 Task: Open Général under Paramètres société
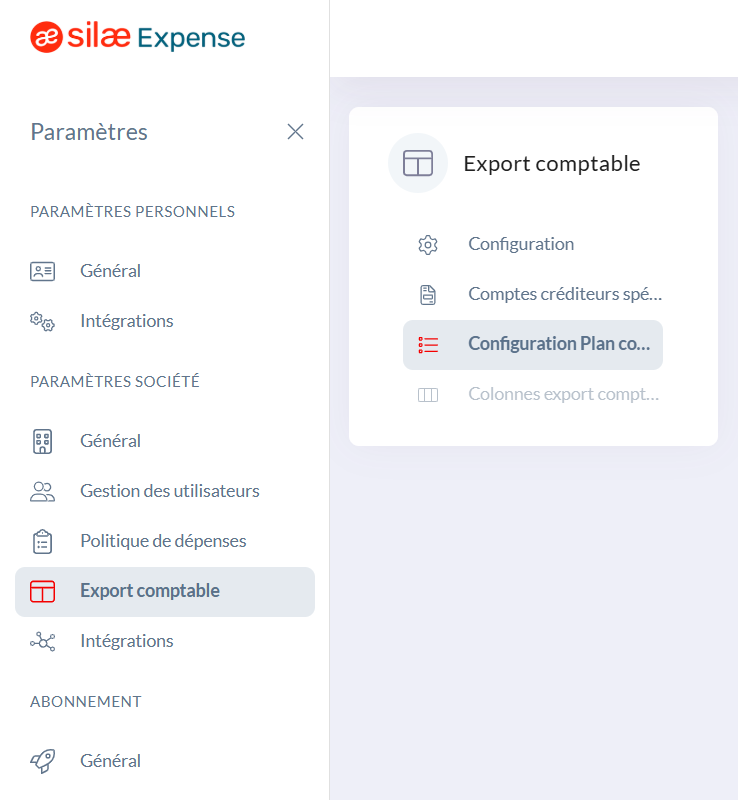coord(110,441)
